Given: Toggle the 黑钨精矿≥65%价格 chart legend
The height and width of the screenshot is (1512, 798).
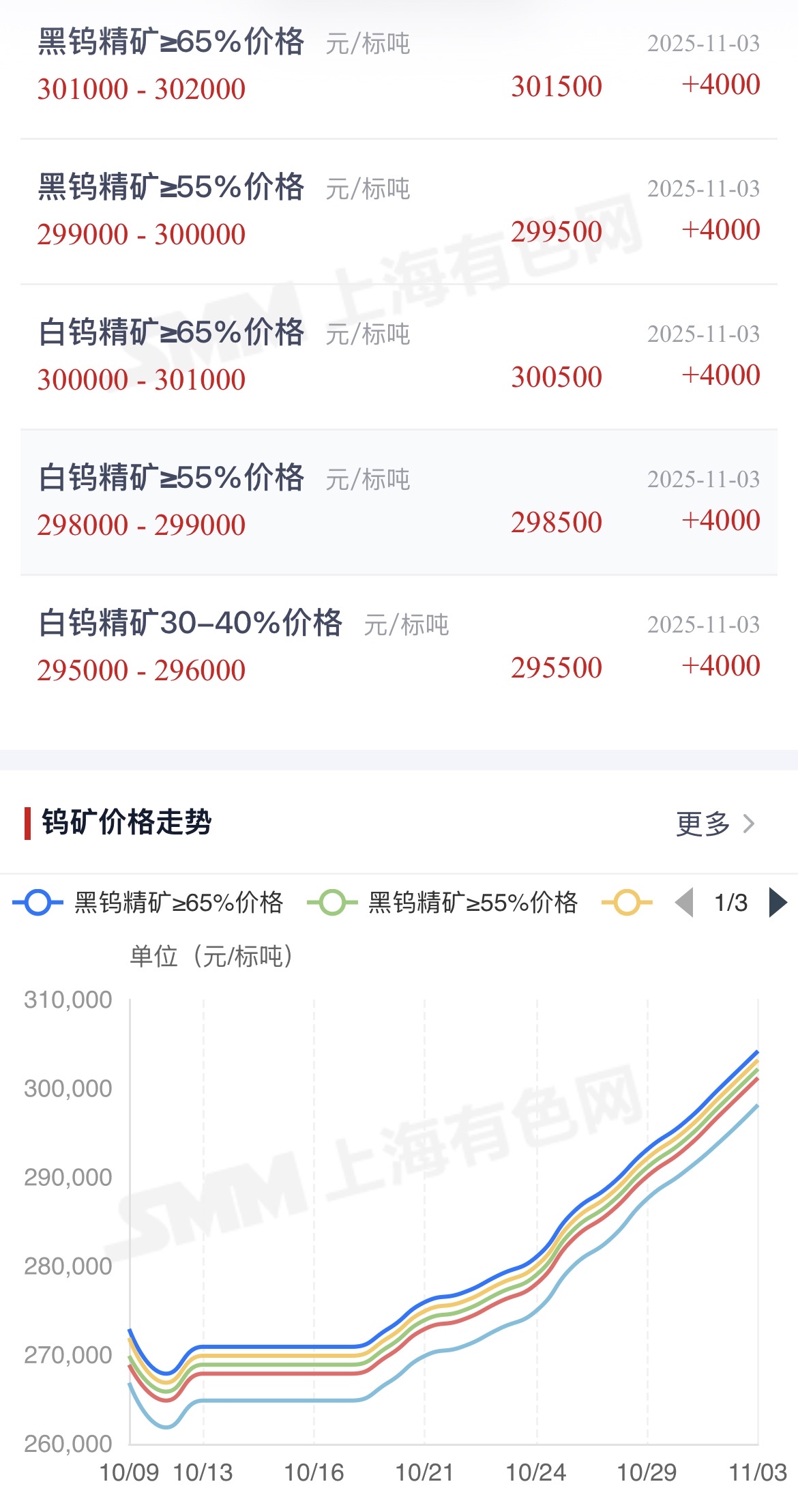Looking at the screenshot, I should 148,903.
